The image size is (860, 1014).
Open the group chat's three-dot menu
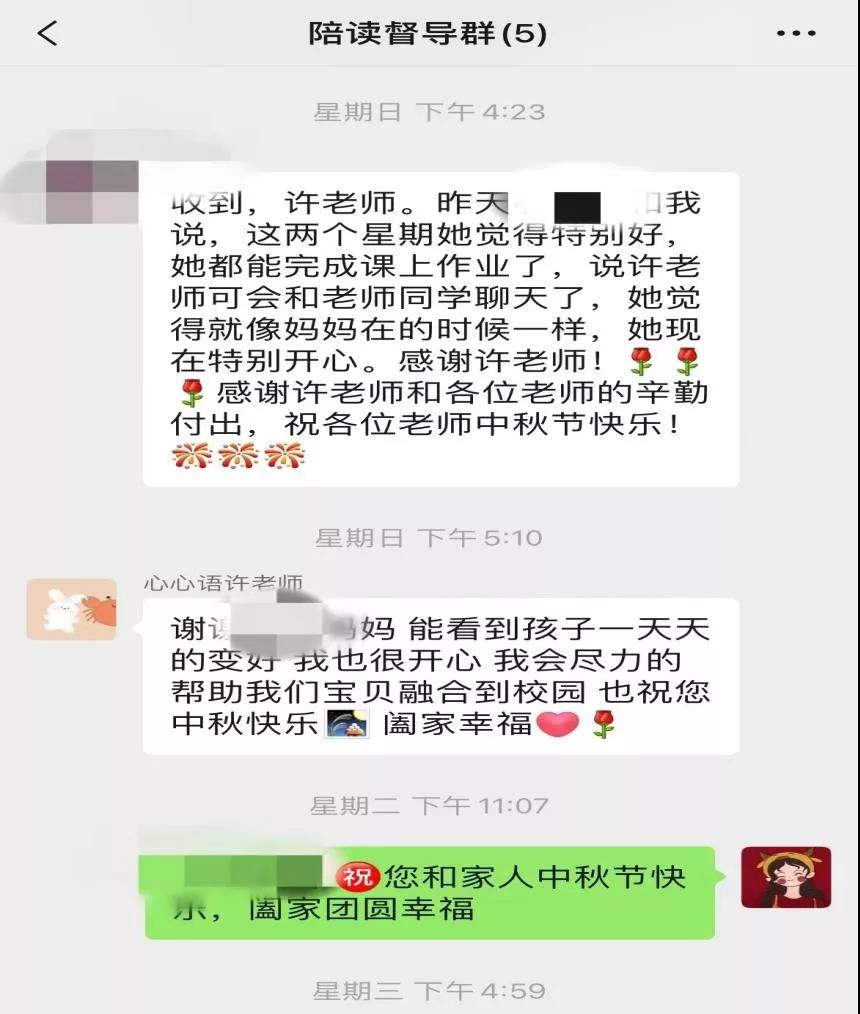tap(796, 33)
